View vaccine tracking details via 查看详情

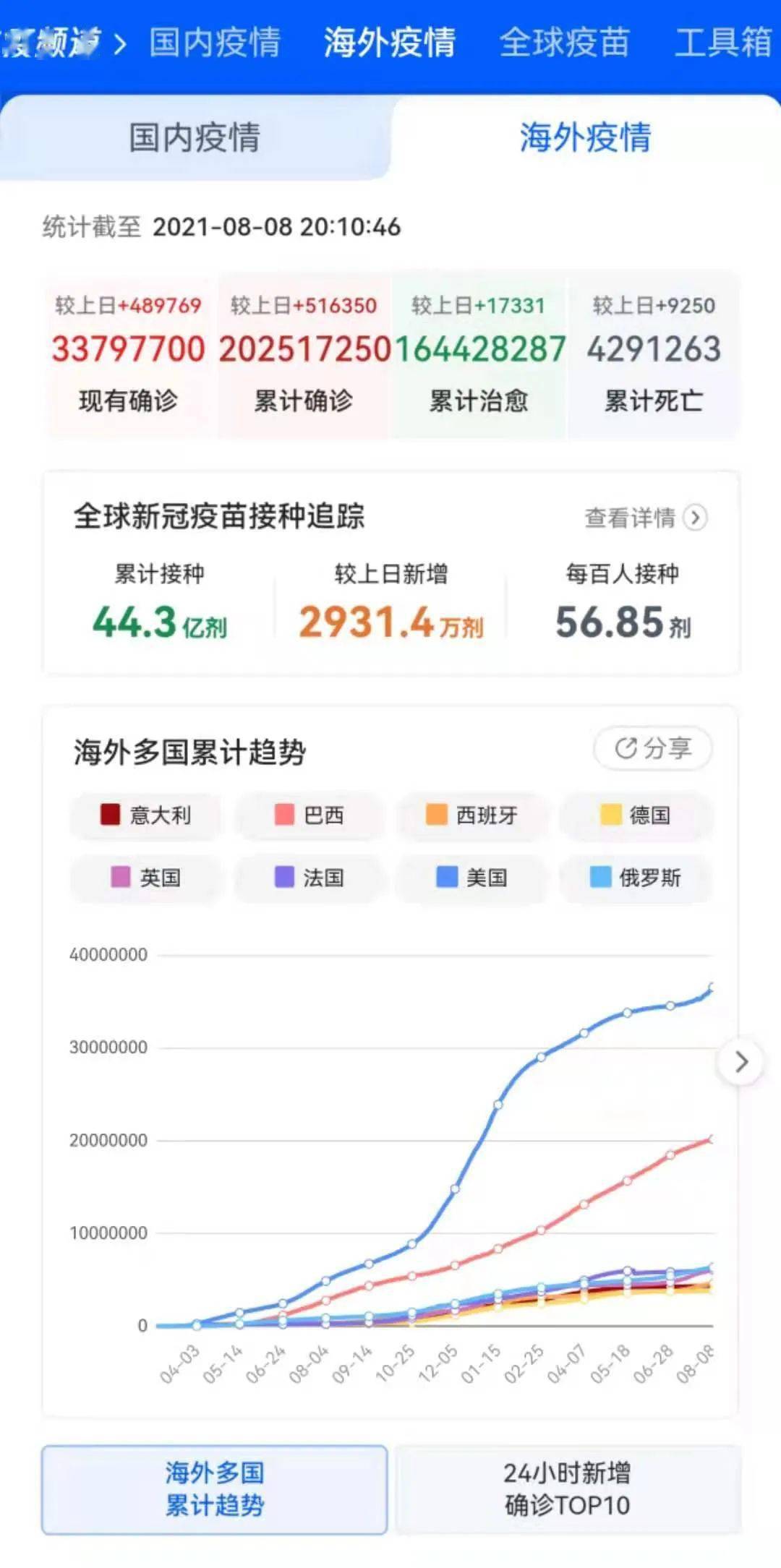point(646,518)
